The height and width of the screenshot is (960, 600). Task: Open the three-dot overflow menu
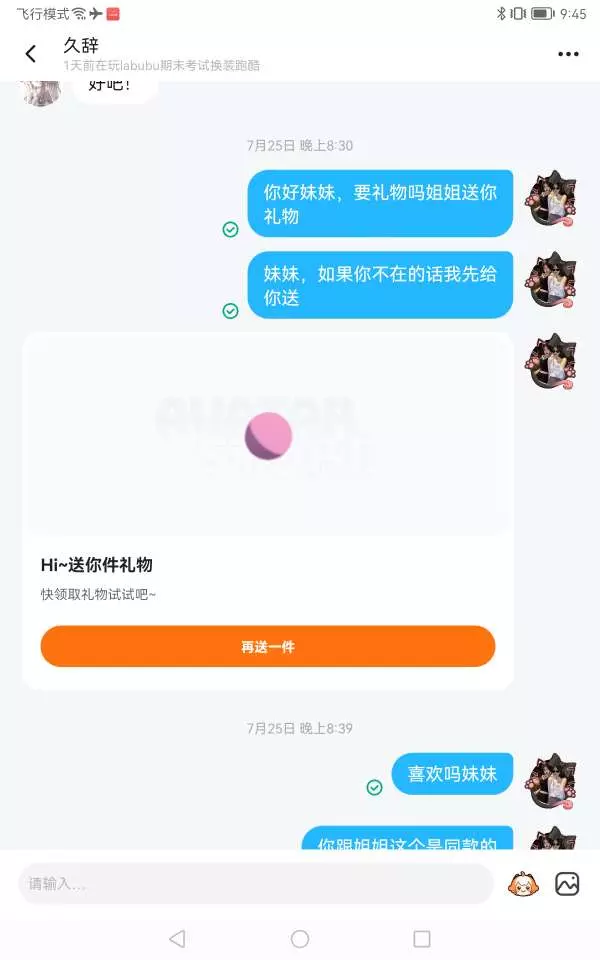pyautogui.click(x=568, y=54)
